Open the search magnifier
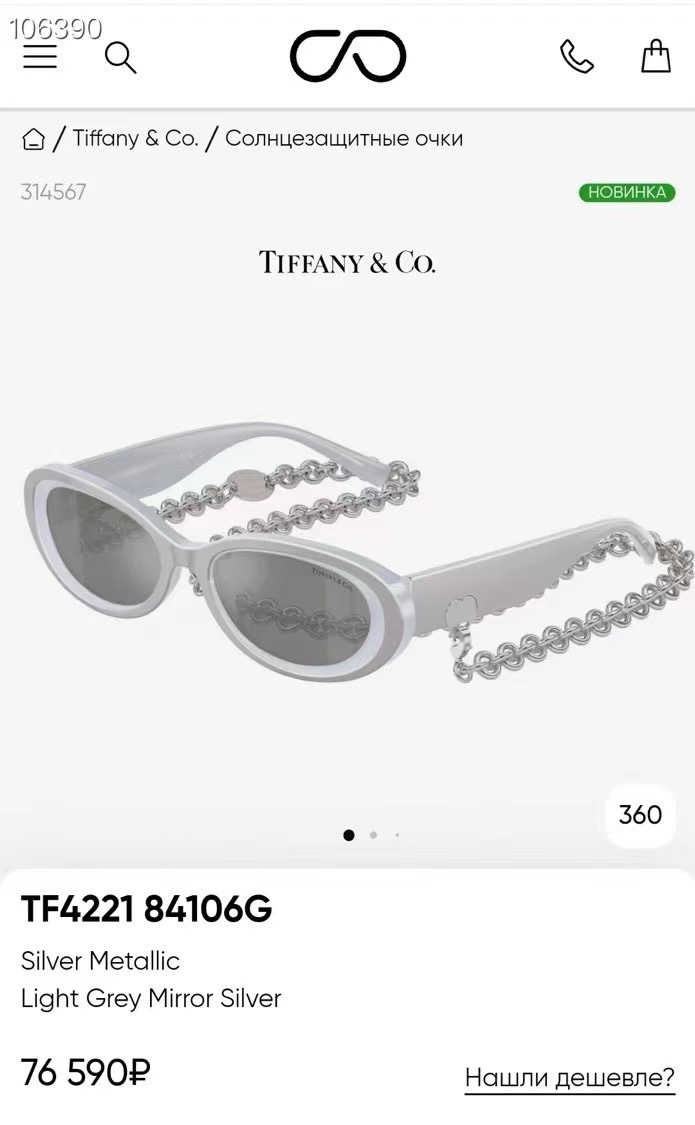Screen dimensions: 695x1125 [120, 57]
